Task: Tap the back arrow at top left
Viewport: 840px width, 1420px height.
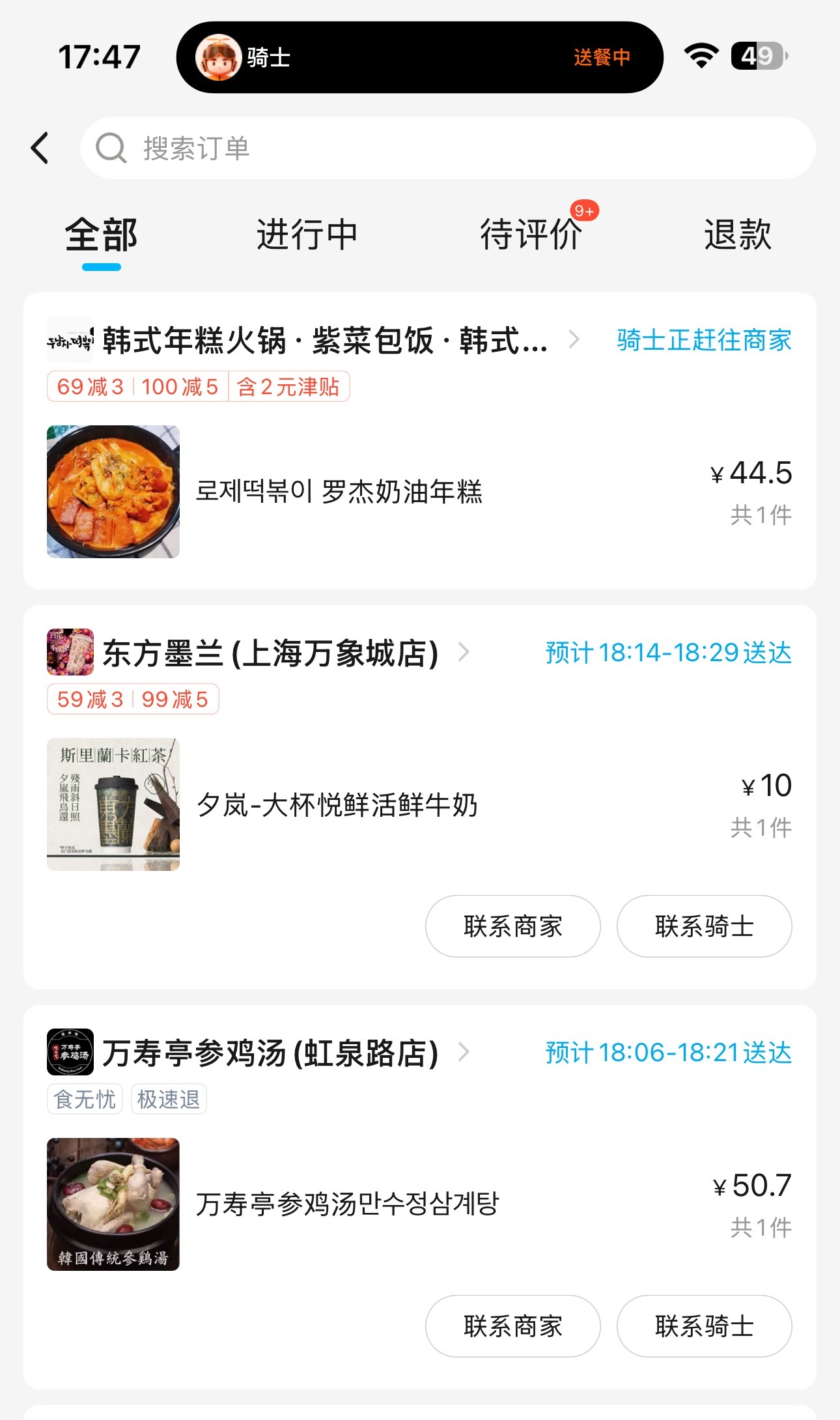Action: (x=40, y=148)
